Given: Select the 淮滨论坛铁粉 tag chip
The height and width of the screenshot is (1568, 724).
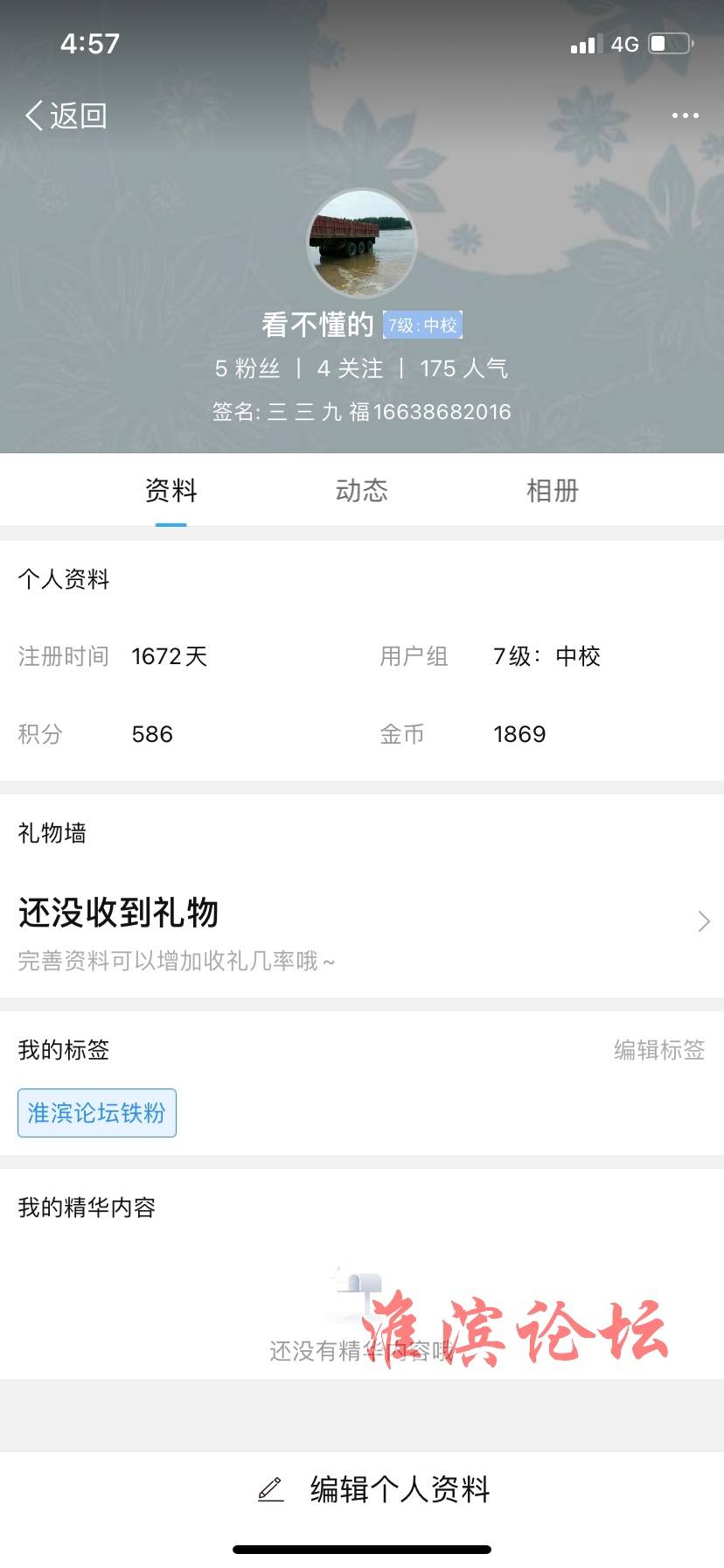Looking at the screenshot, I should coord(97,1113).
